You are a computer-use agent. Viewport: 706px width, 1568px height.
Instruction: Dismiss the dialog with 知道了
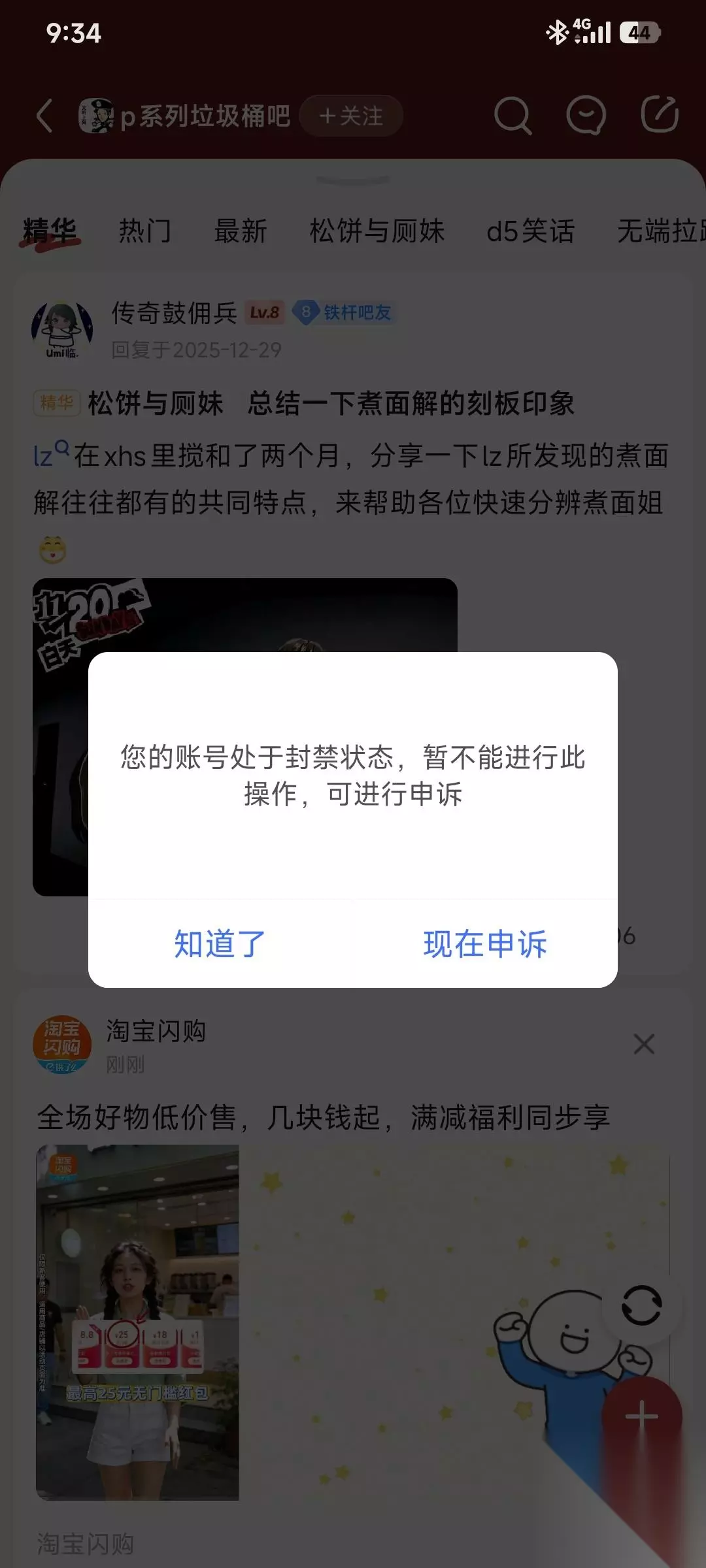click(220, 944)
